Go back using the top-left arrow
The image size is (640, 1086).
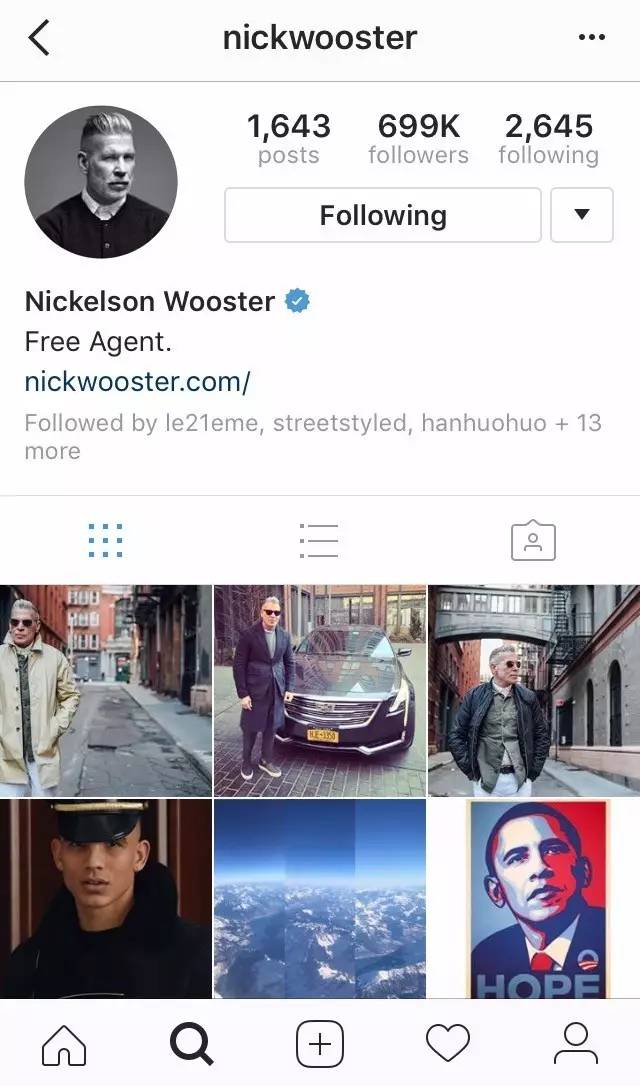pos(38,38)
